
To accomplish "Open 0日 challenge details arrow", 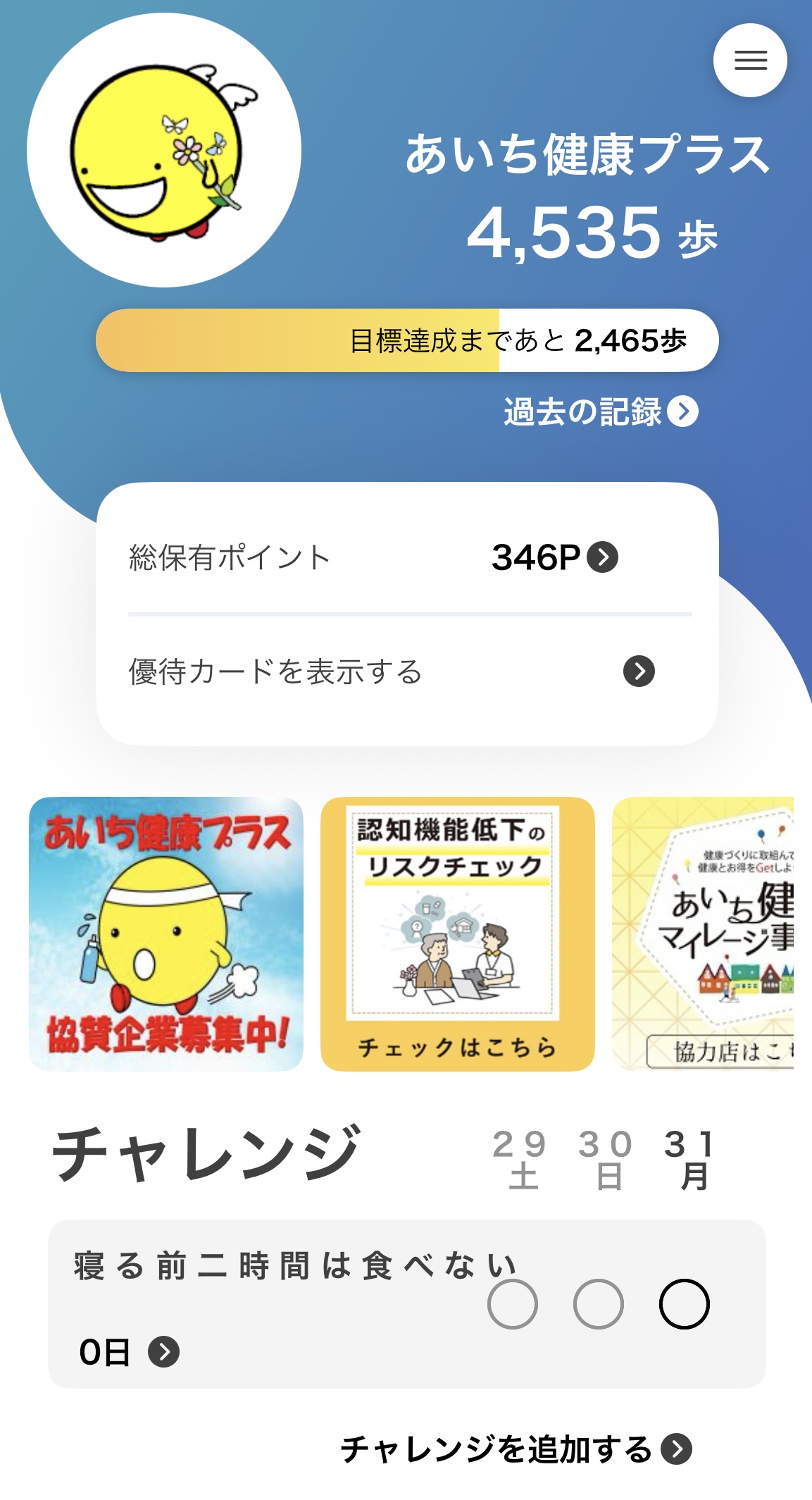I will (164, 1352).
